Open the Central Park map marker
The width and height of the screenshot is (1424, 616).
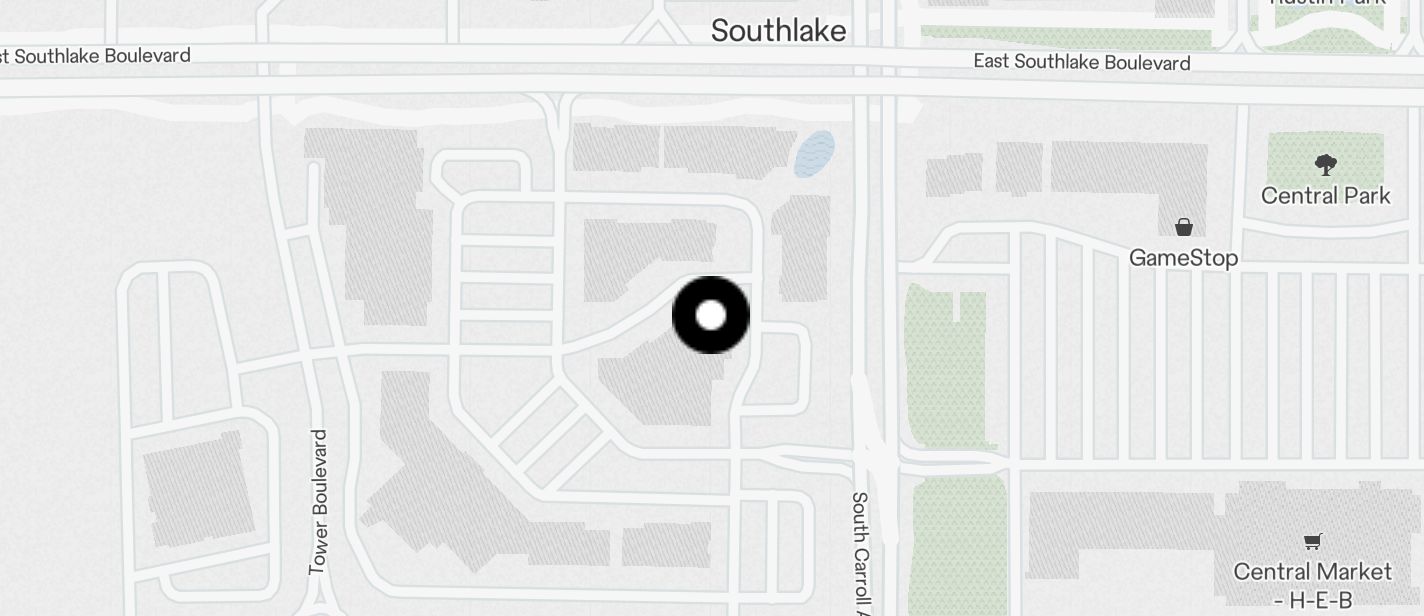coord(1326,165)
